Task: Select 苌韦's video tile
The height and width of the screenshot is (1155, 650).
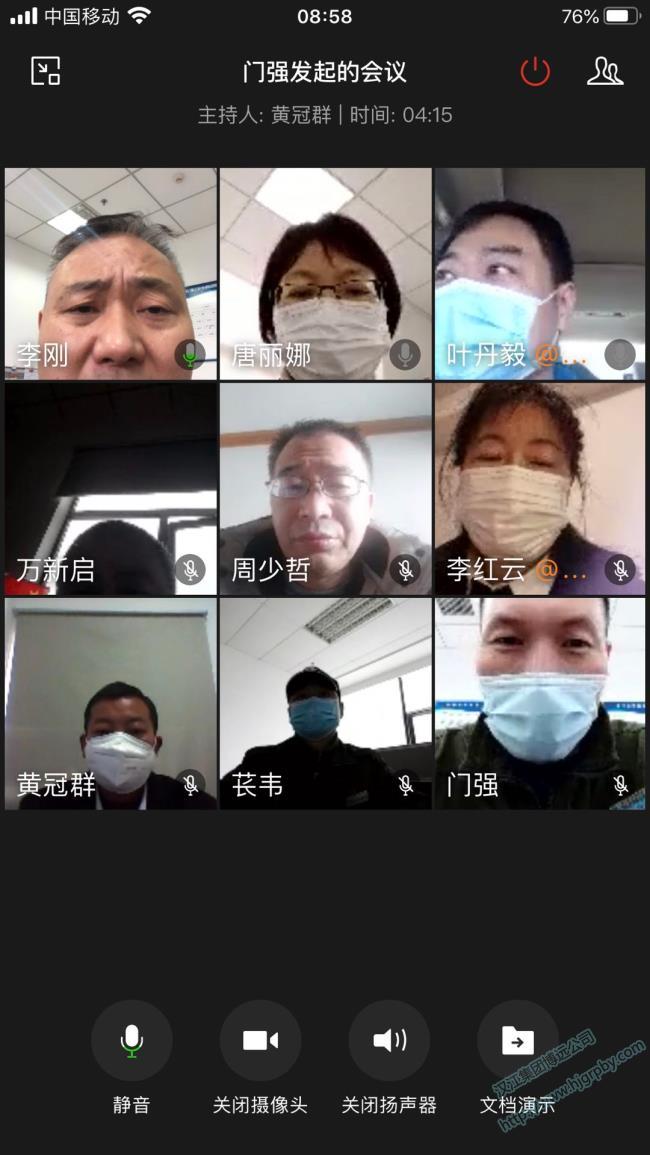Action: point(326,703)
